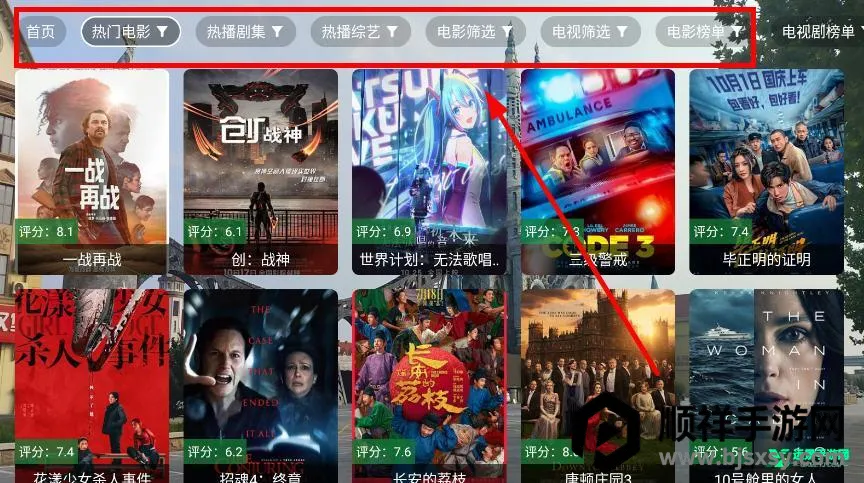Select the 热门电影 tab
This screenshot has height=483, width=864.
130,32
